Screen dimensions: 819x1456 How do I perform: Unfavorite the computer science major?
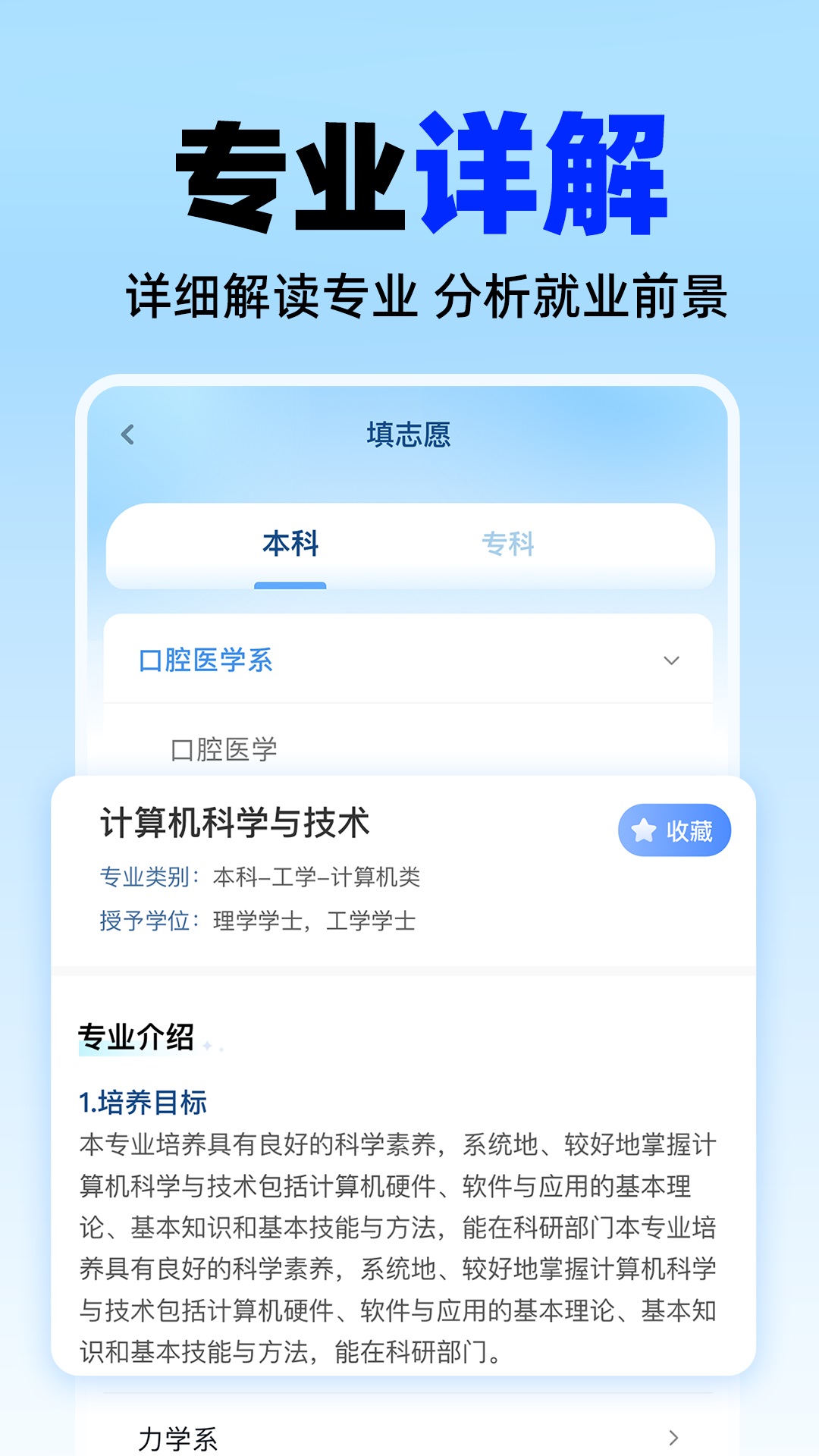[675, 832]
